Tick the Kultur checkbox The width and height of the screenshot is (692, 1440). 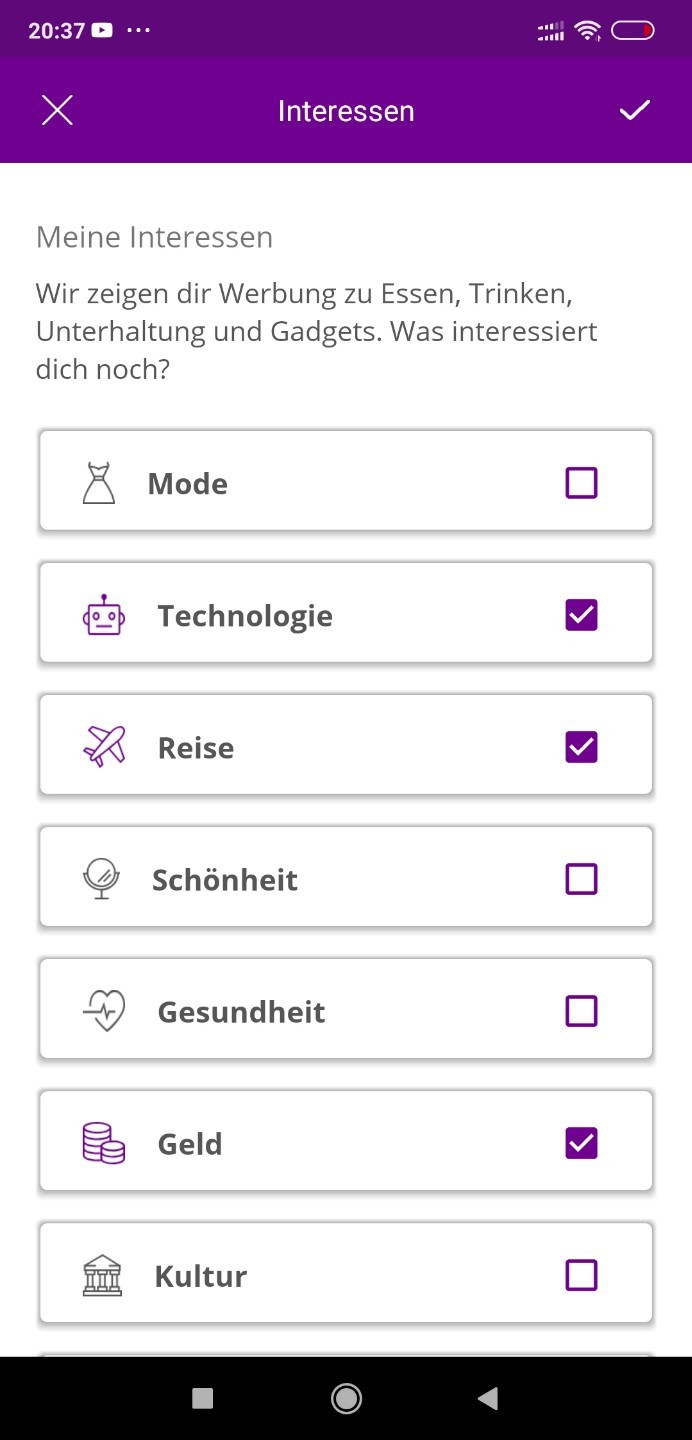[x=581, y=1275]
